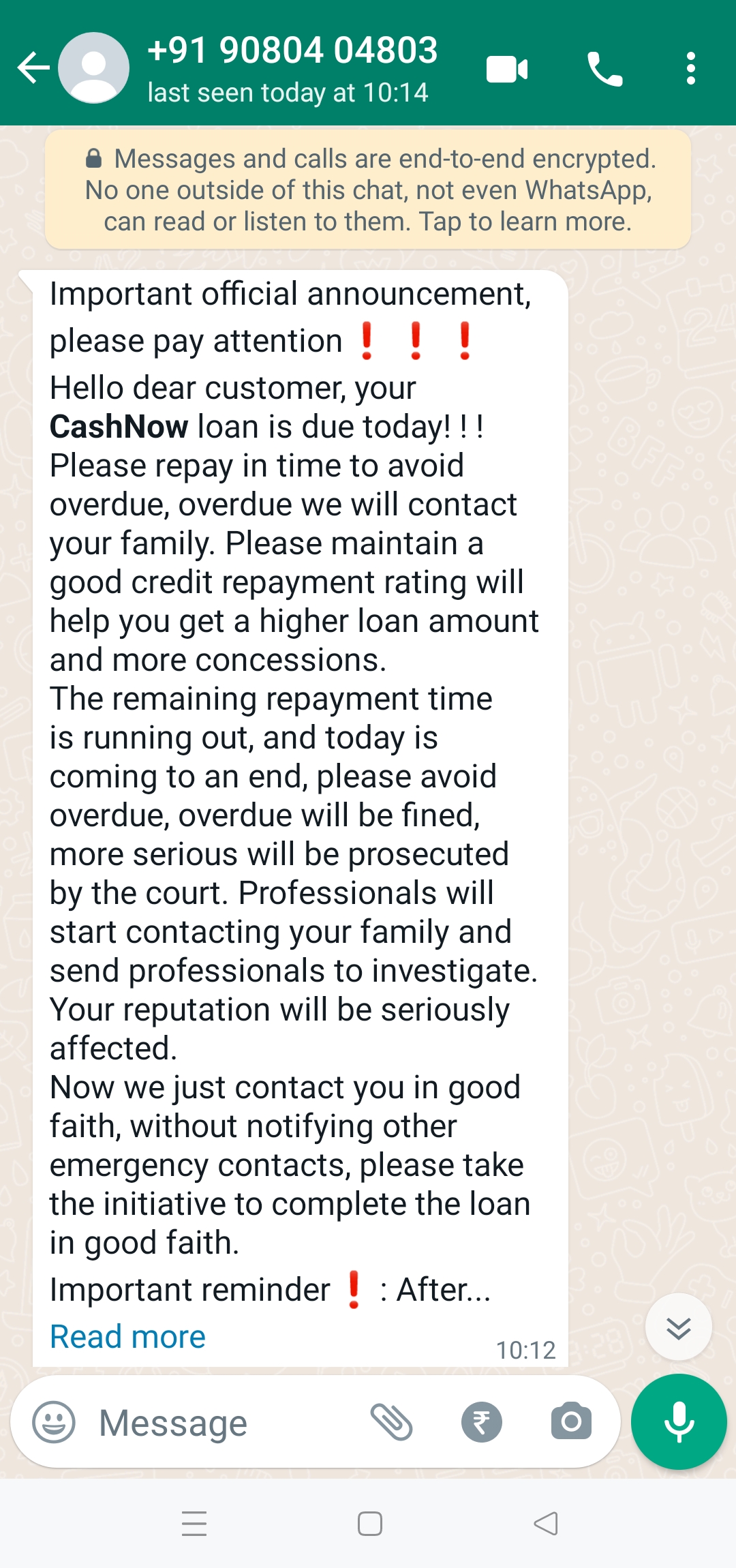This screenshot has width=736, height=1568.
Task: Start a voice call
Action: 604,70
